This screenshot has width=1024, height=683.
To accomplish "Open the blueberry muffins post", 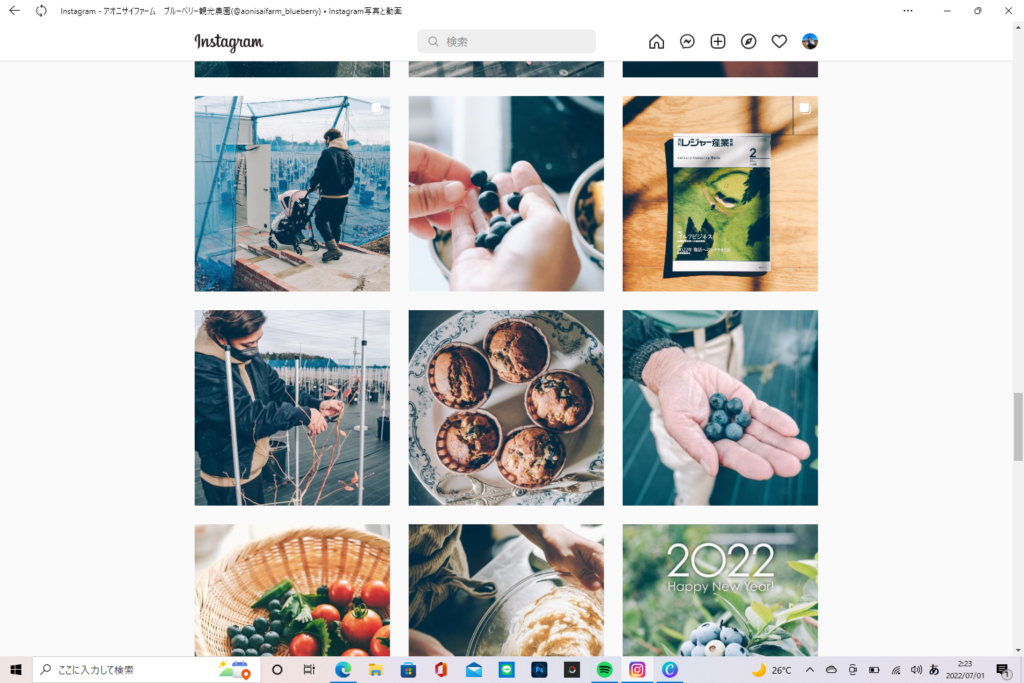I will 506,407.
